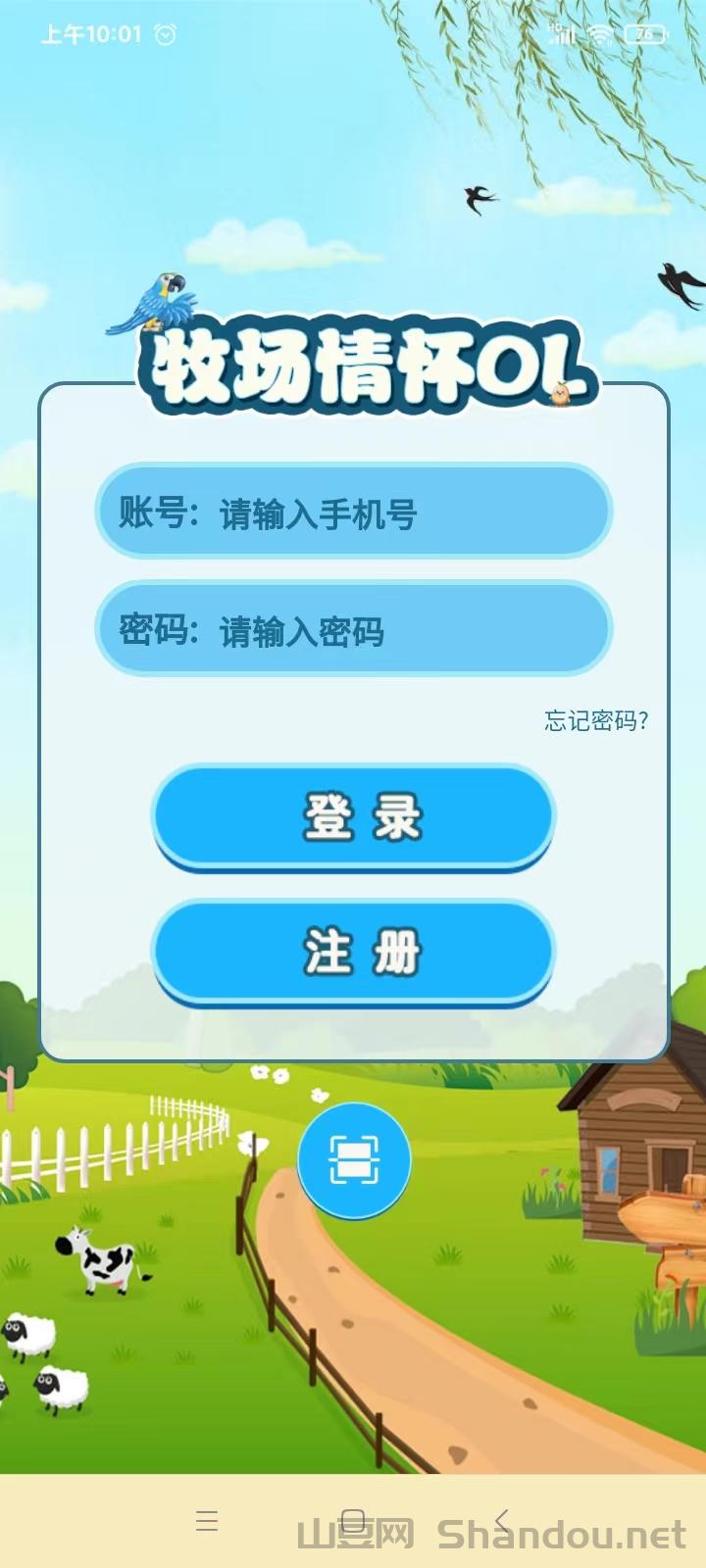Tap the phone number account field

354,512
